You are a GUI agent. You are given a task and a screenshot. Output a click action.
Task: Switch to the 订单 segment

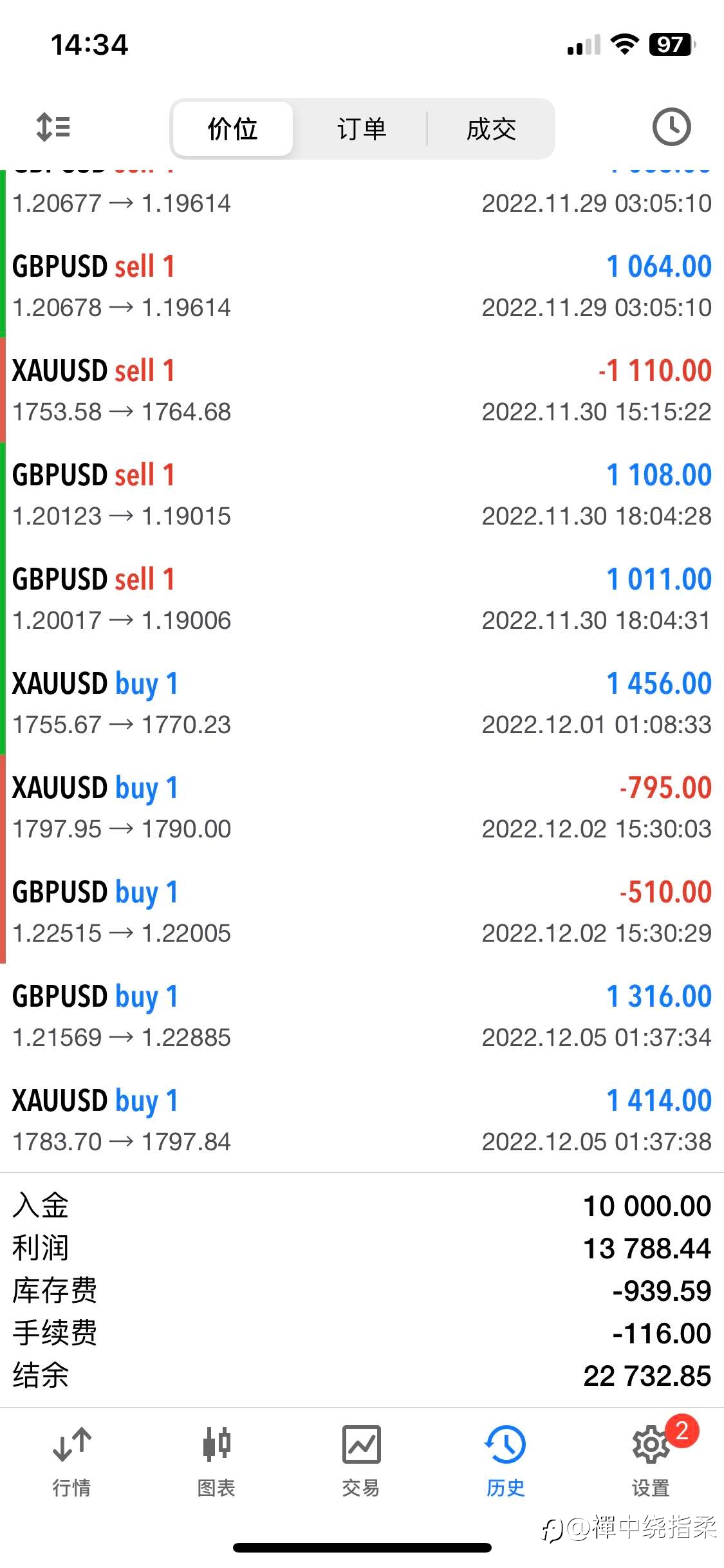[x=361, y=129]
